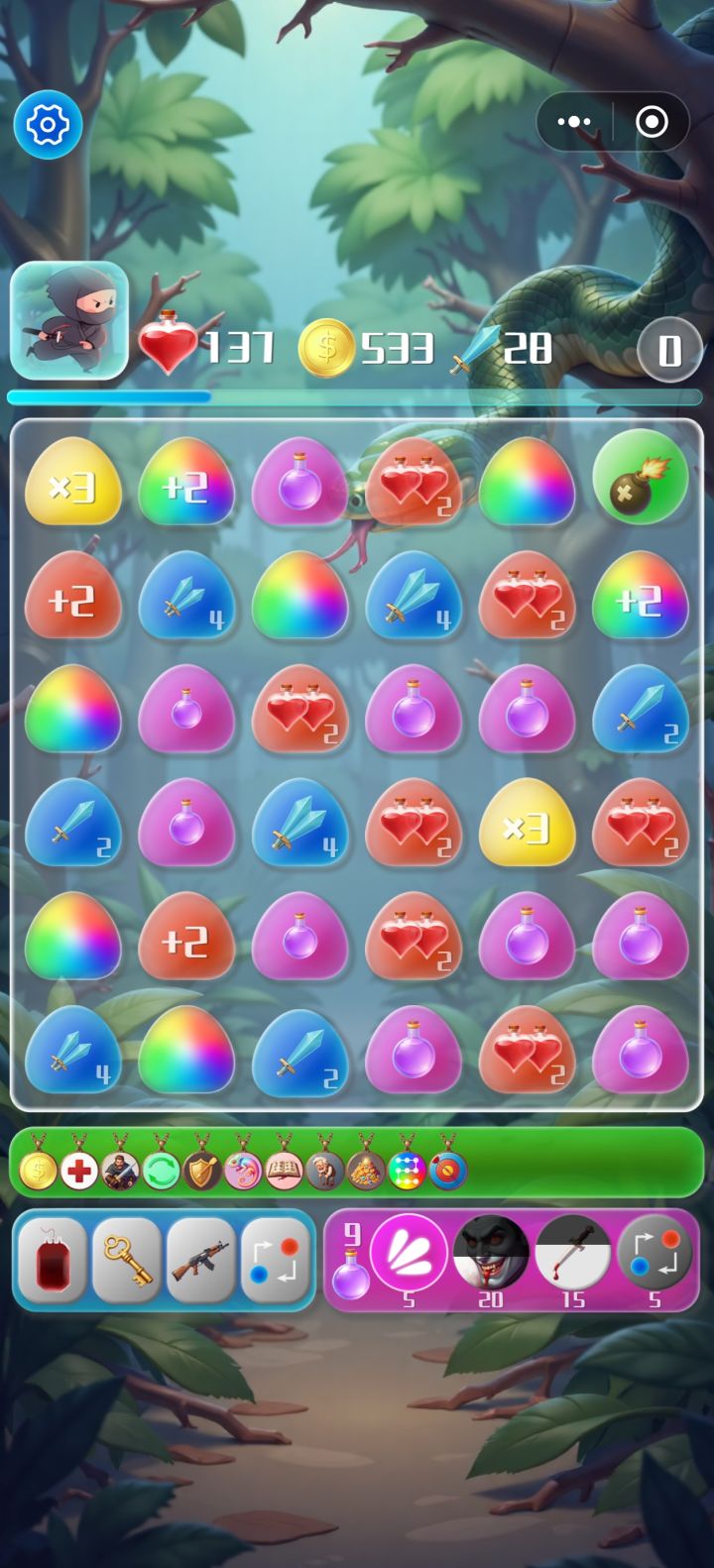714x1568 pixels.
Task: Open the book medallion amulet
Action: click(284, 1170)
